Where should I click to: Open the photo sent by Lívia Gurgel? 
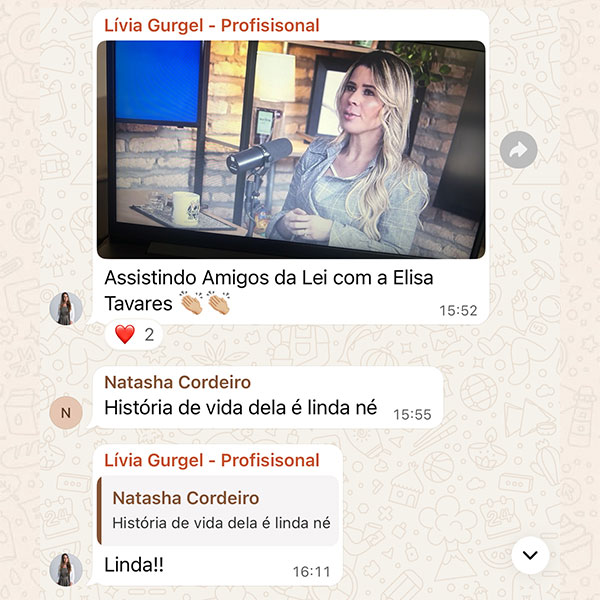pyautogui.click(x=290, y=150)
